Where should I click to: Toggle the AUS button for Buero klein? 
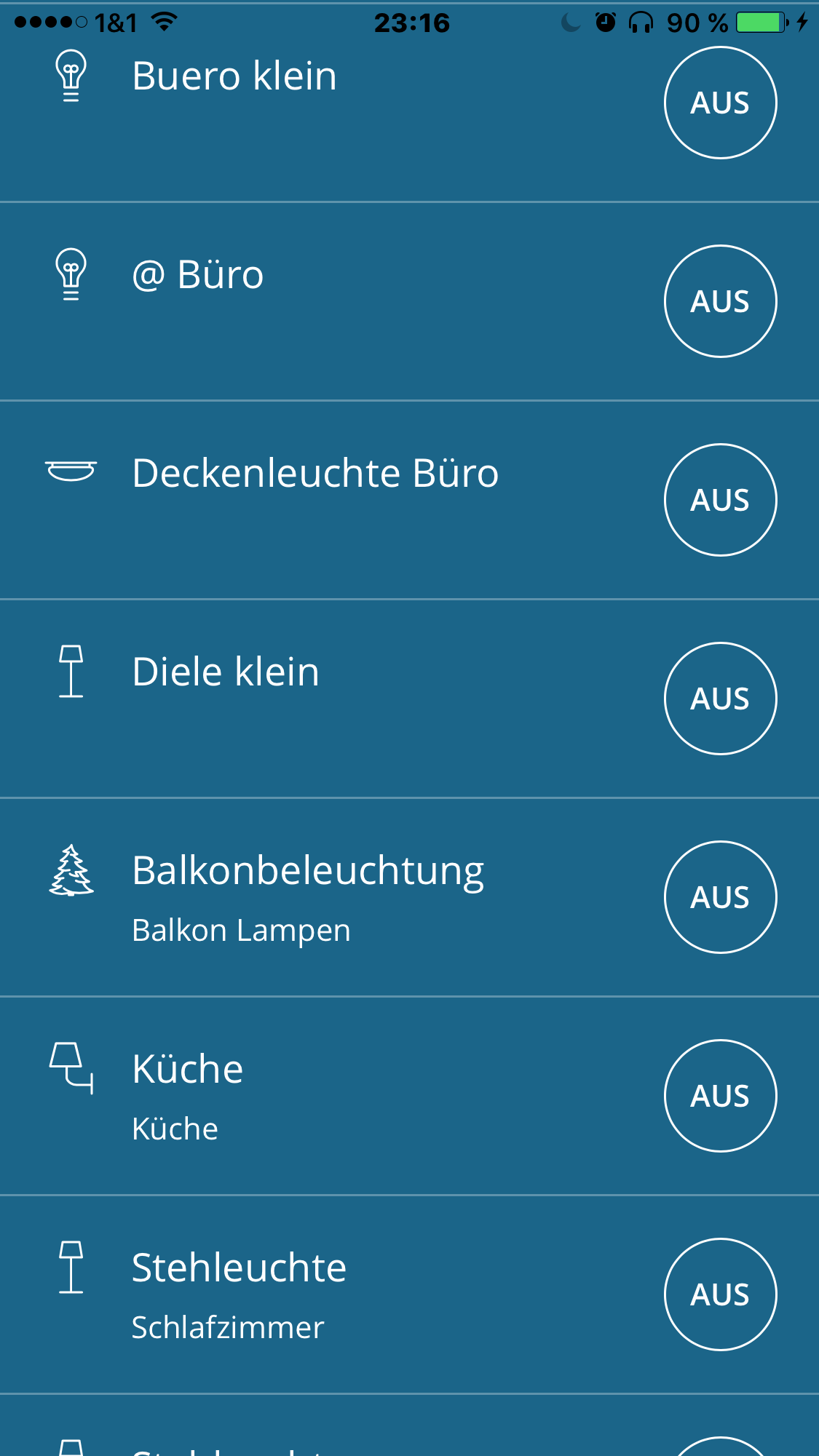pos(720,103)
